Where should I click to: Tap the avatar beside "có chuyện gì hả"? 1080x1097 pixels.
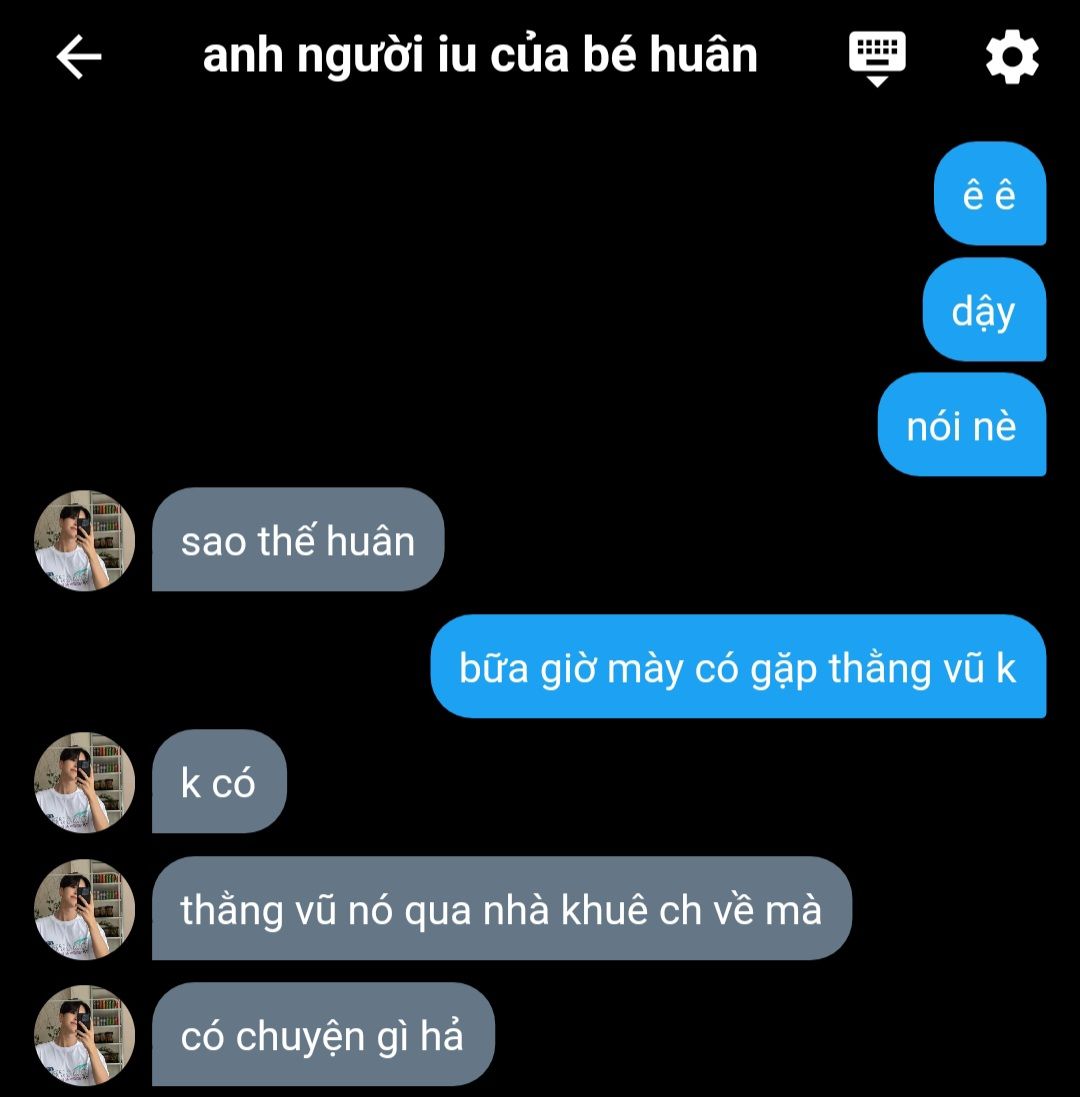85,1035
